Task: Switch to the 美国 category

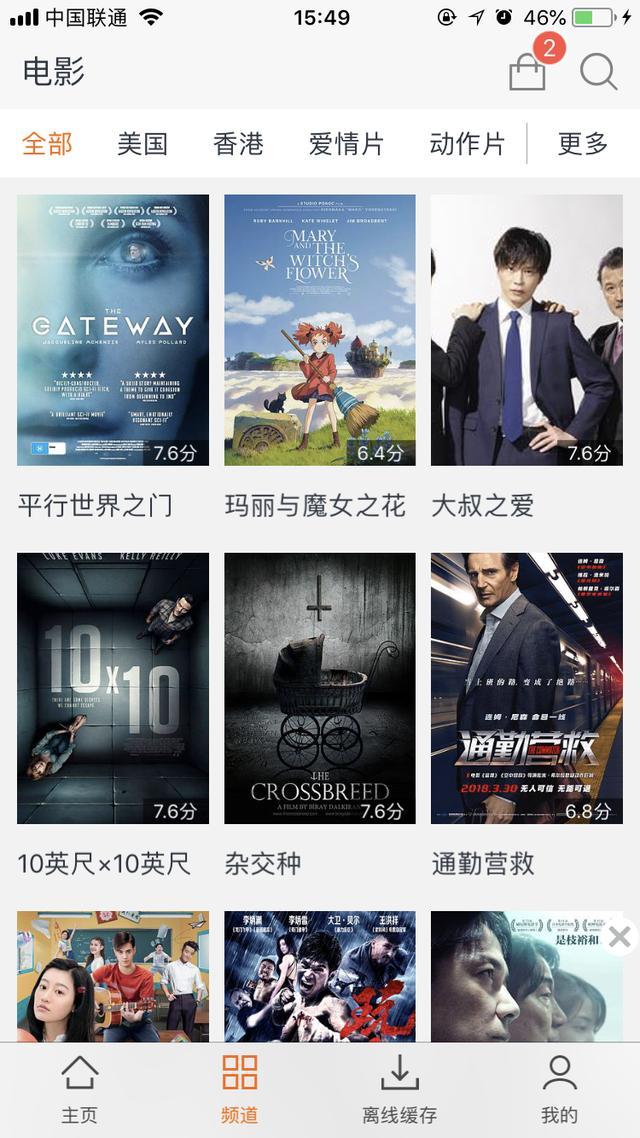Action: click(x=142, y=144)
